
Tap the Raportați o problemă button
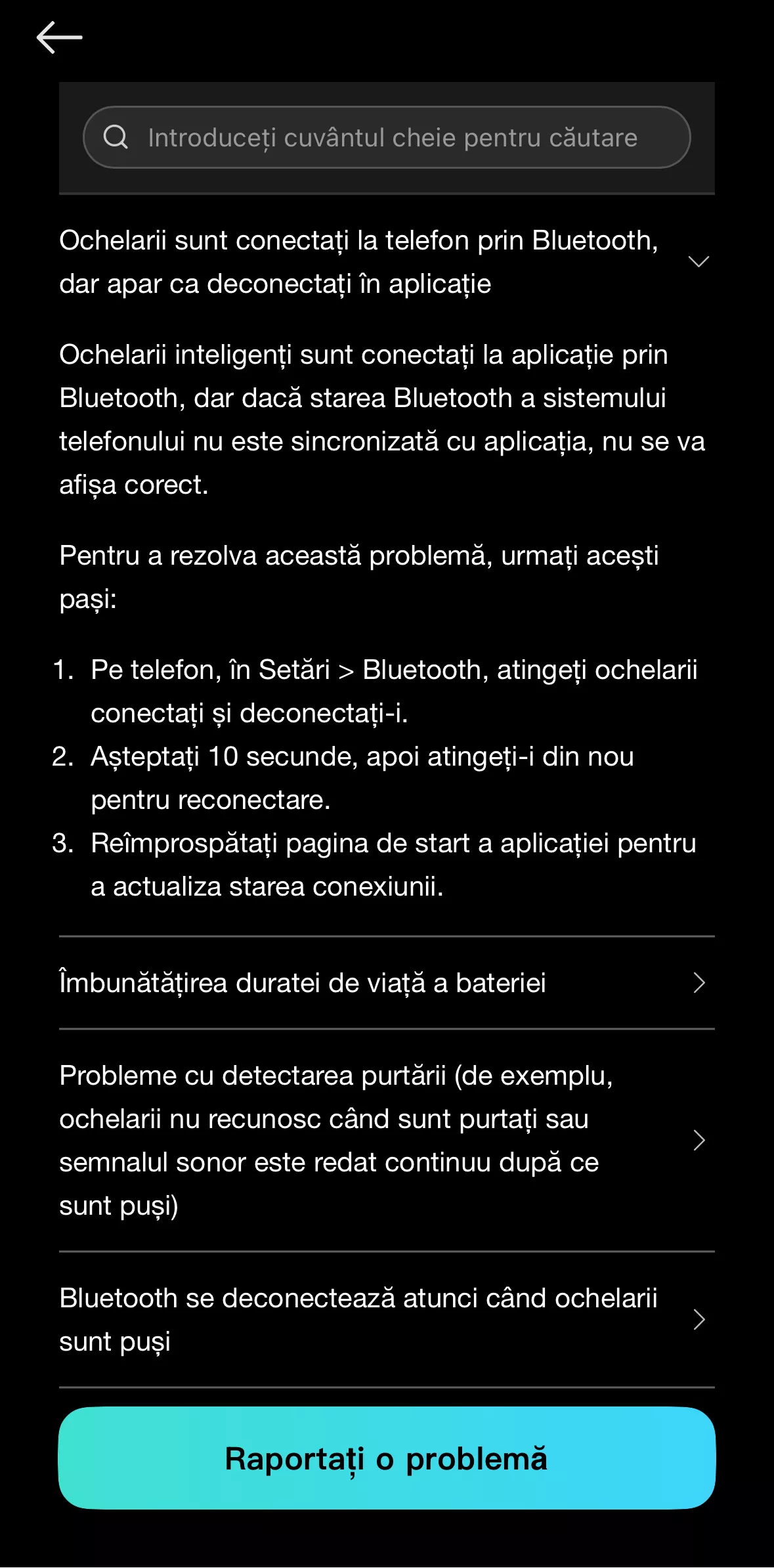(x=387, y=1458)
